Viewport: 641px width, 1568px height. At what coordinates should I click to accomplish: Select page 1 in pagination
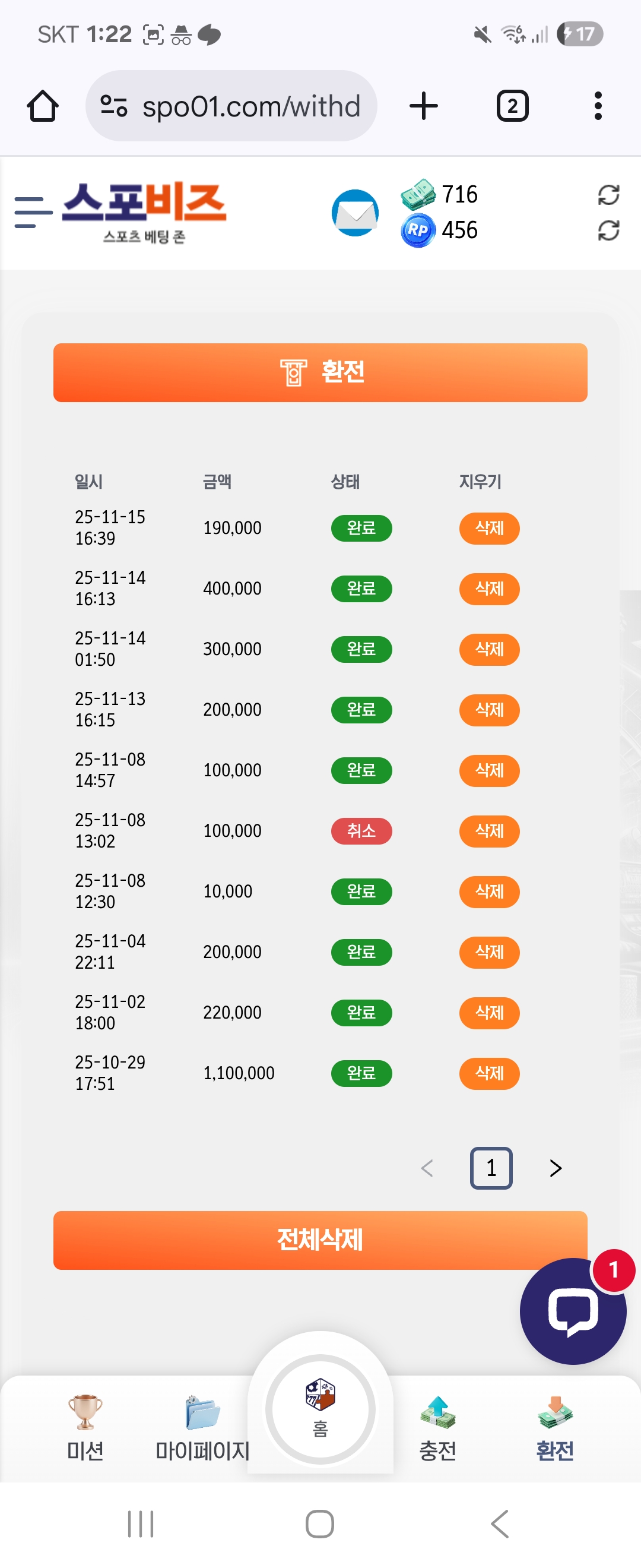click(x=491, y=1168)
